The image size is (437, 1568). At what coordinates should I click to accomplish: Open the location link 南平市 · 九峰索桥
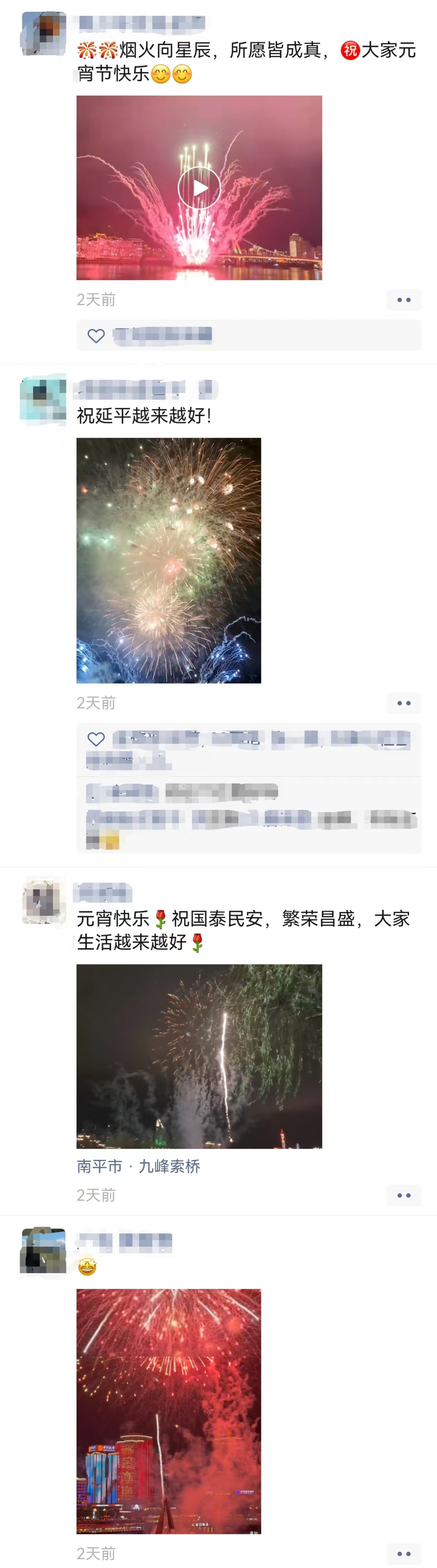pos(138,1166)
